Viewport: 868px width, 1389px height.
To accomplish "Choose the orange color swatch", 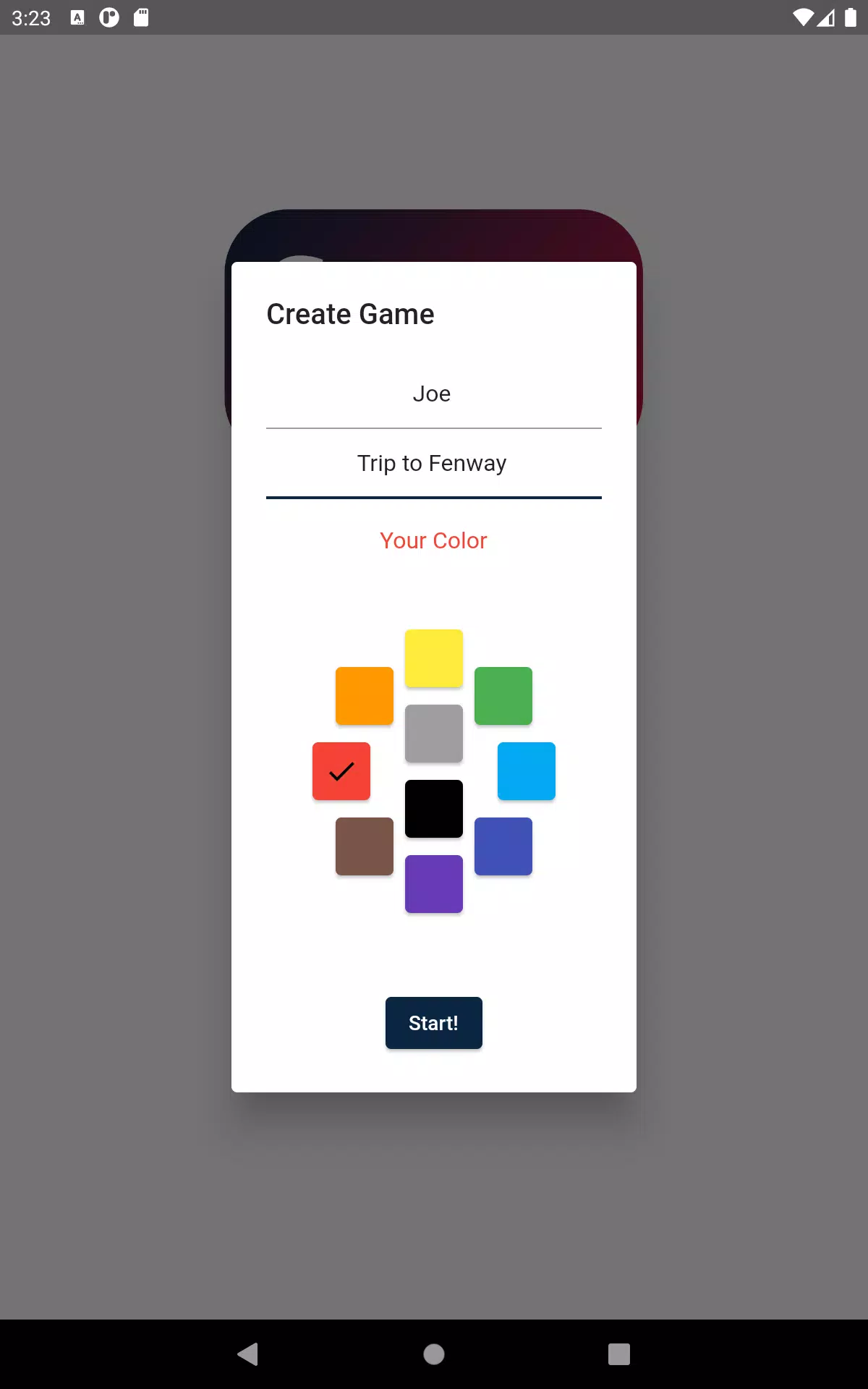I will 365,696.
